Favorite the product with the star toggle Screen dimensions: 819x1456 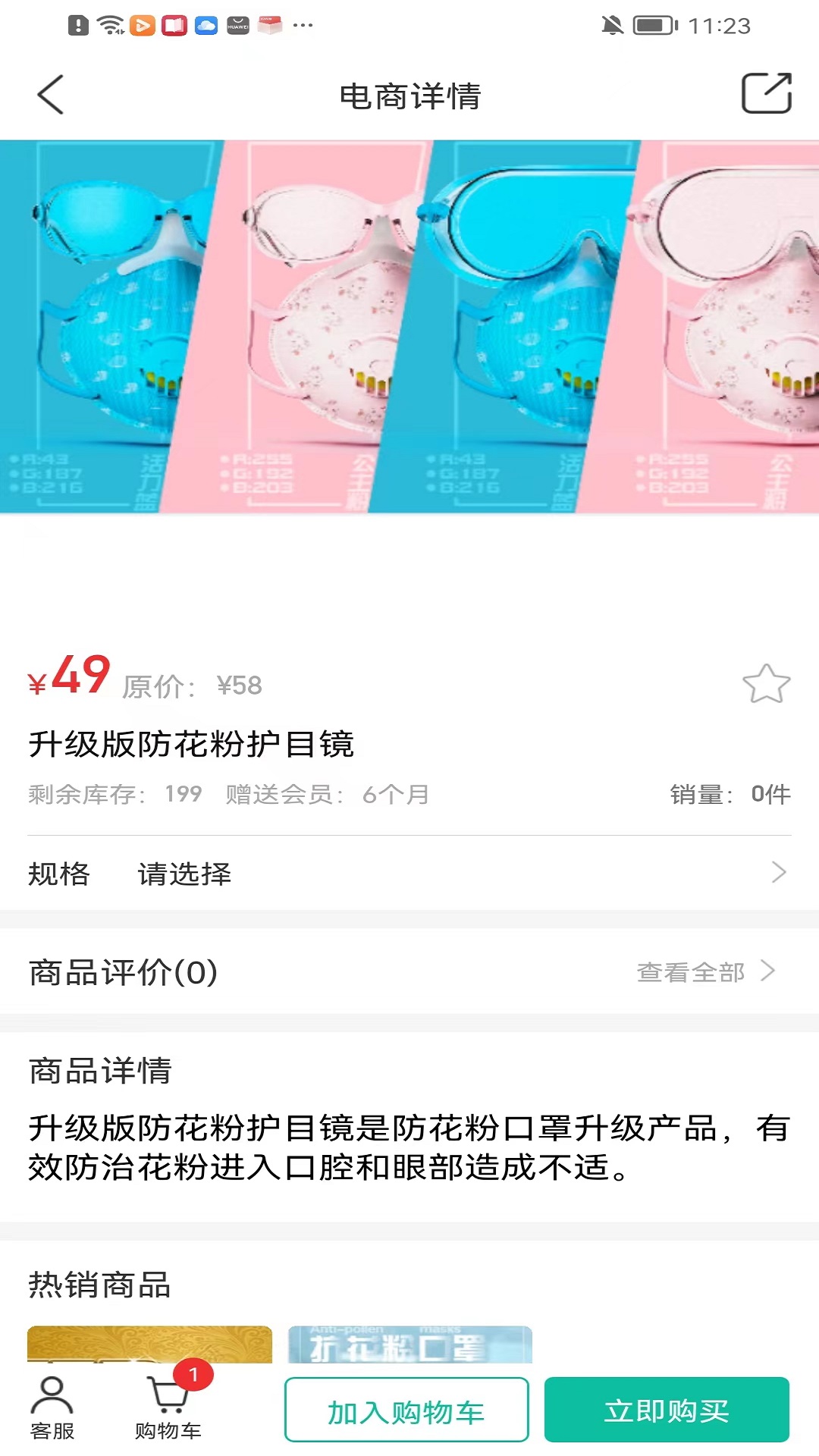(767, 684)
